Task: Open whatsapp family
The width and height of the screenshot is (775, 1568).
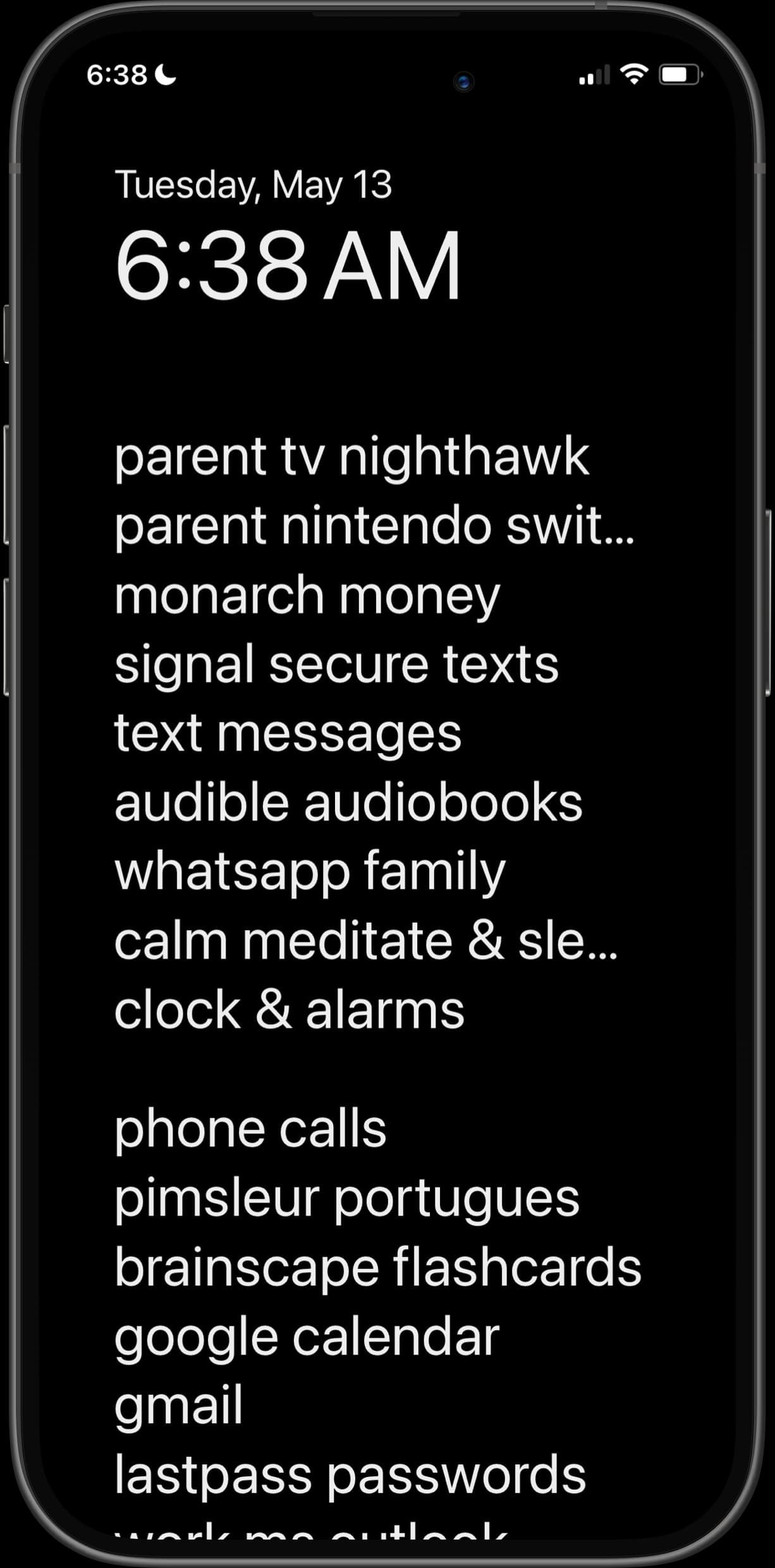Action: pyautogui.click(x=310, y=872)
